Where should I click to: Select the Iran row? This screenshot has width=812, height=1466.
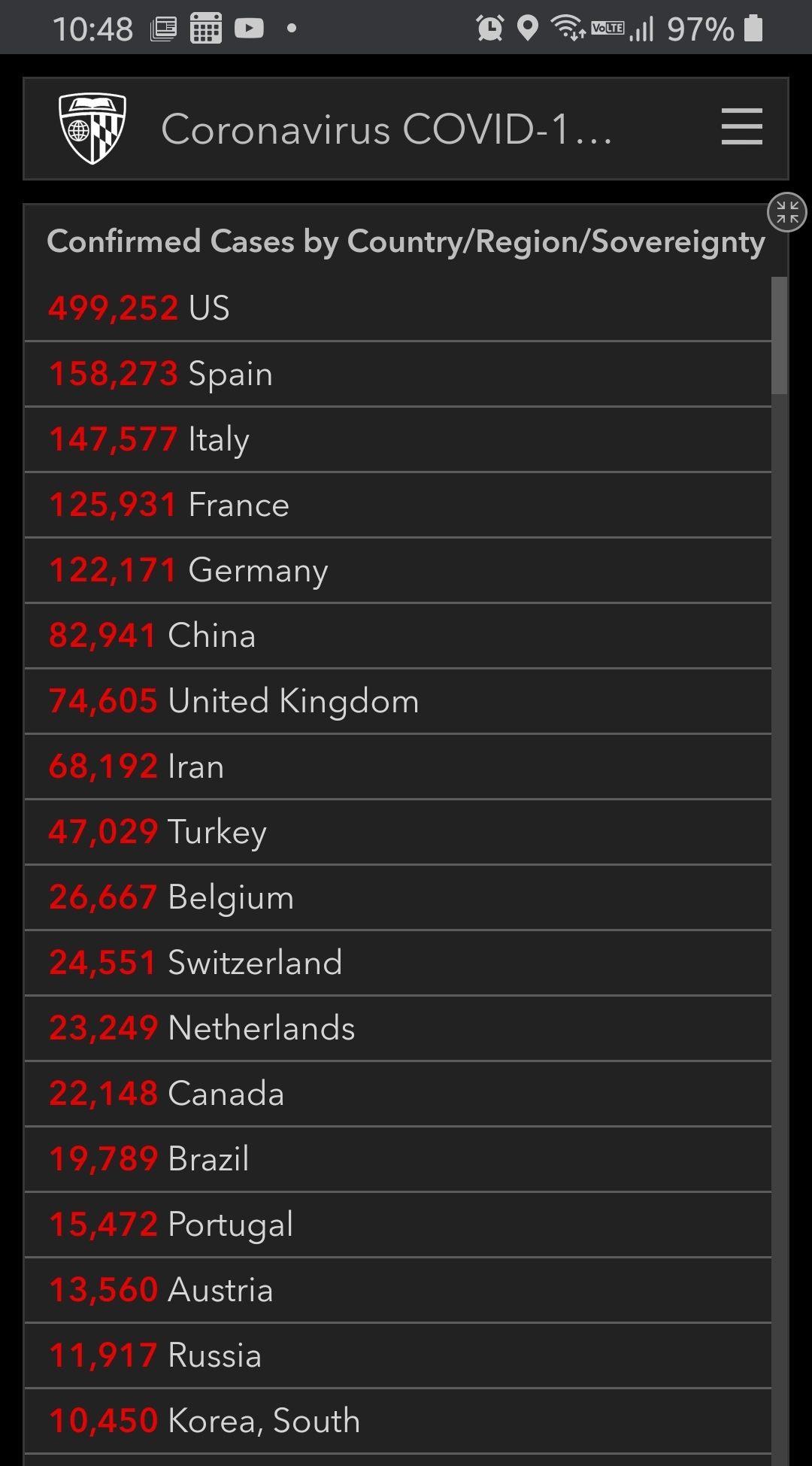(398, 766)
